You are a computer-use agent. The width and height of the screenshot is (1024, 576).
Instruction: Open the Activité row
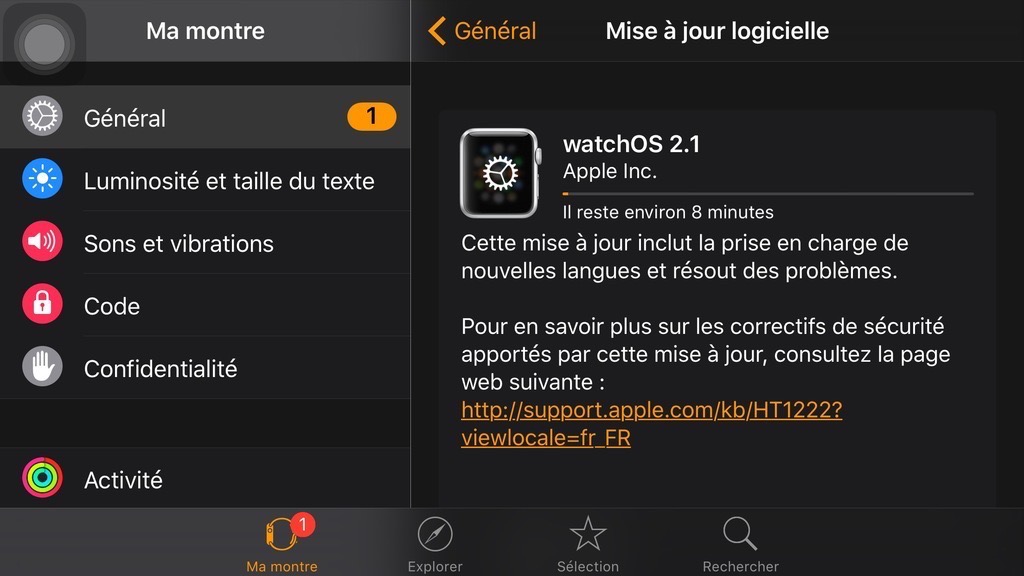coord(205,480)
